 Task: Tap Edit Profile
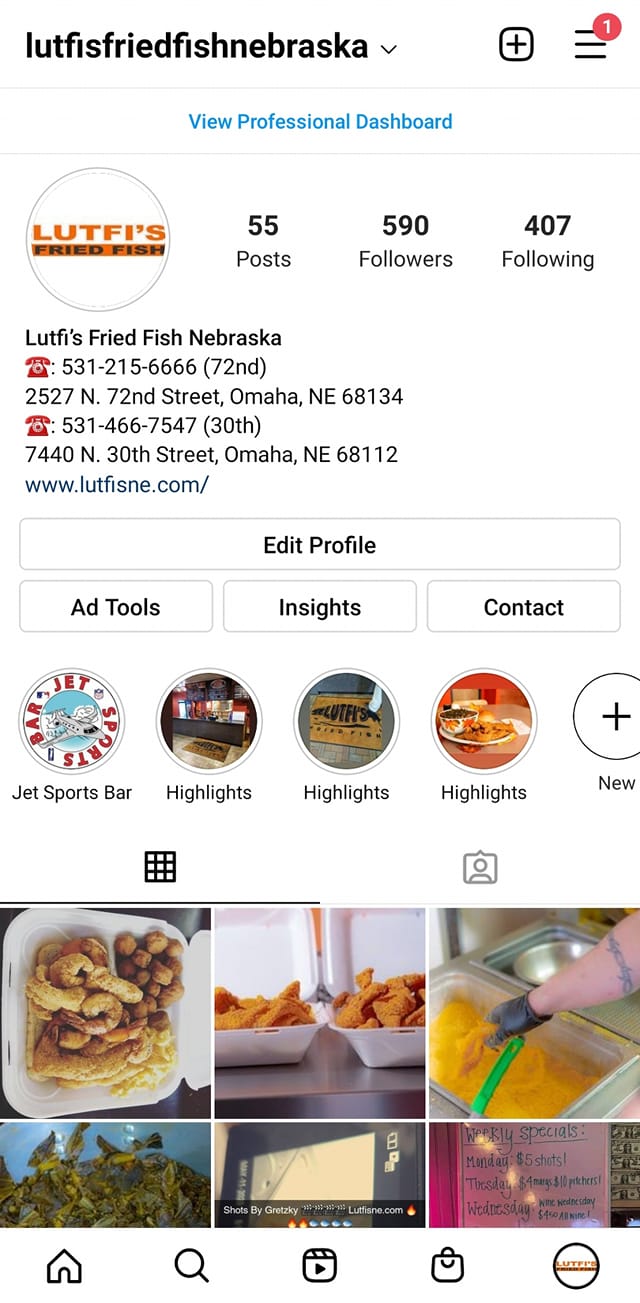pos(320,545)
